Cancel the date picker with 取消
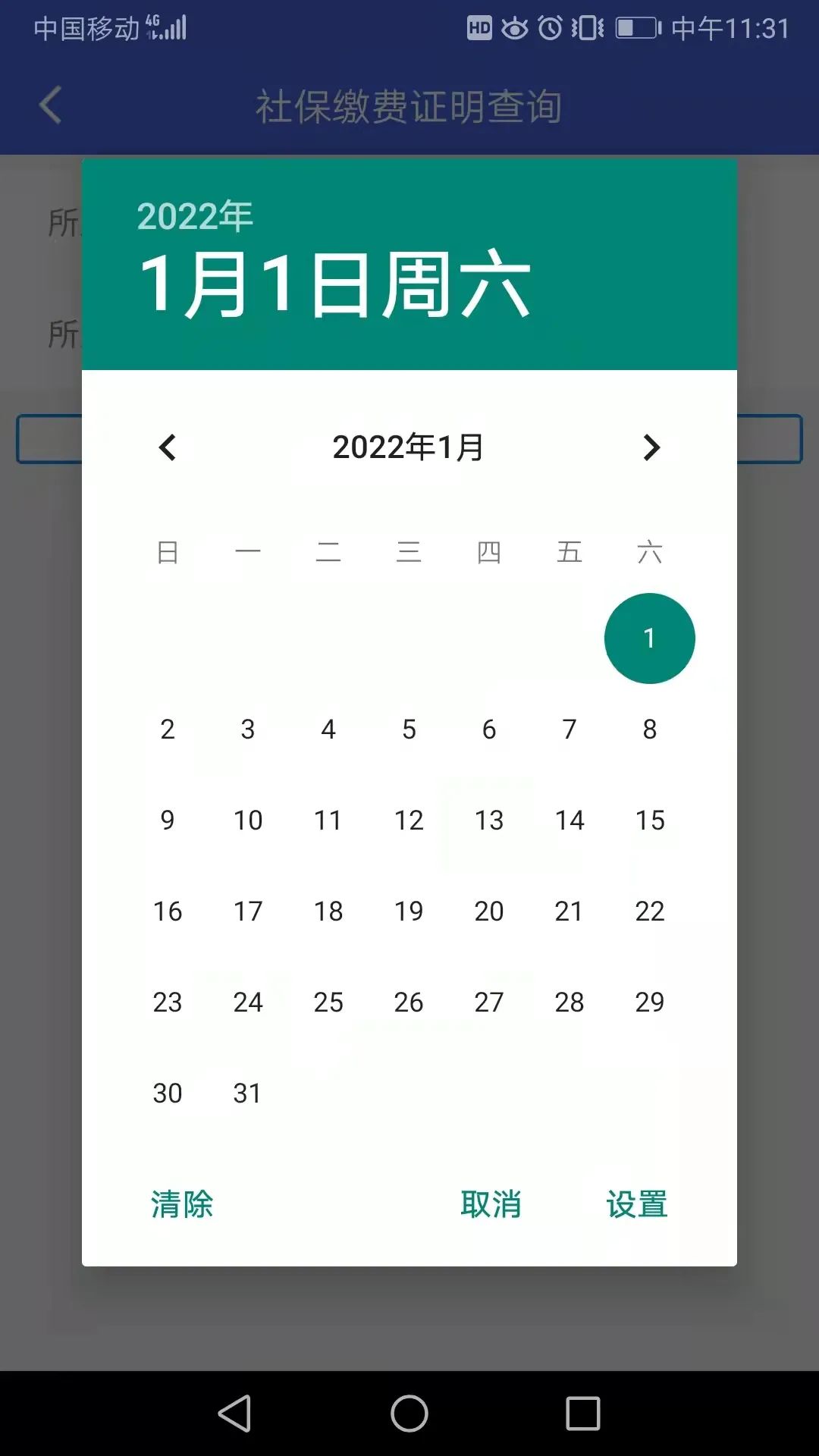This screenshot has width=819, height=1456. (x=491, y=1204)
